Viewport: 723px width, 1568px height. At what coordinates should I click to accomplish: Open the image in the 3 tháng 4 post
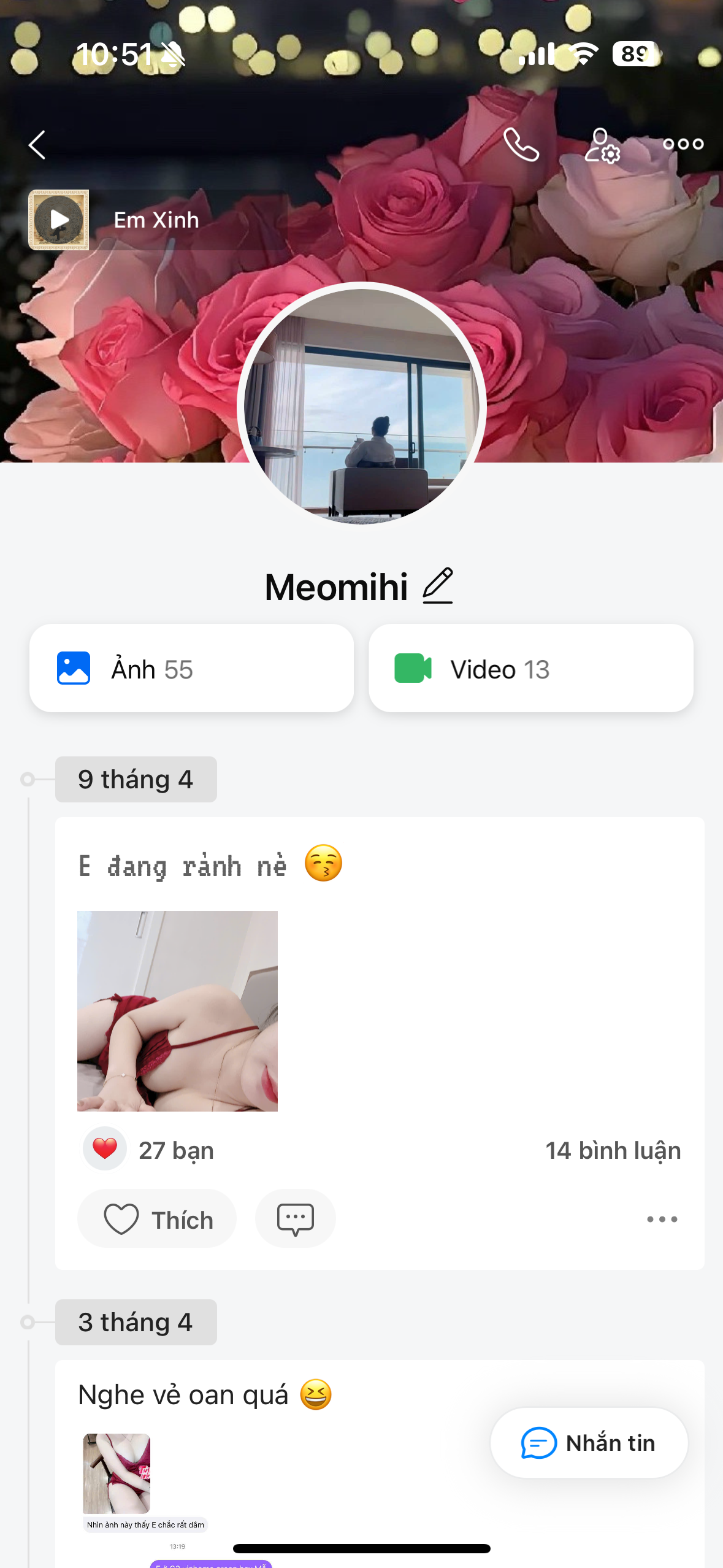click(x=117, y=1473)
